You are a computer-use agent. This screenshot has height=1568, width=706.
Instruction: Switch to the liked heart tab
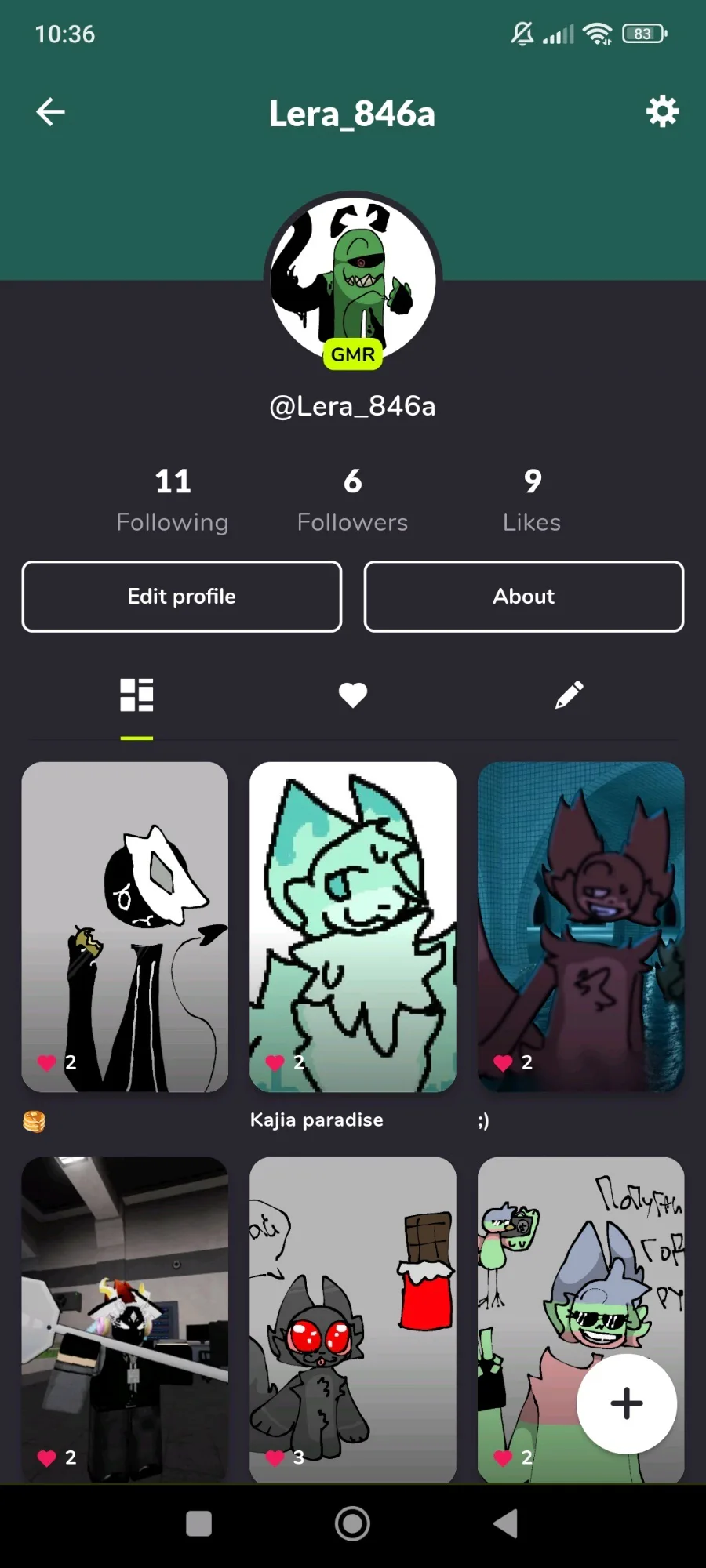(353, 695)
